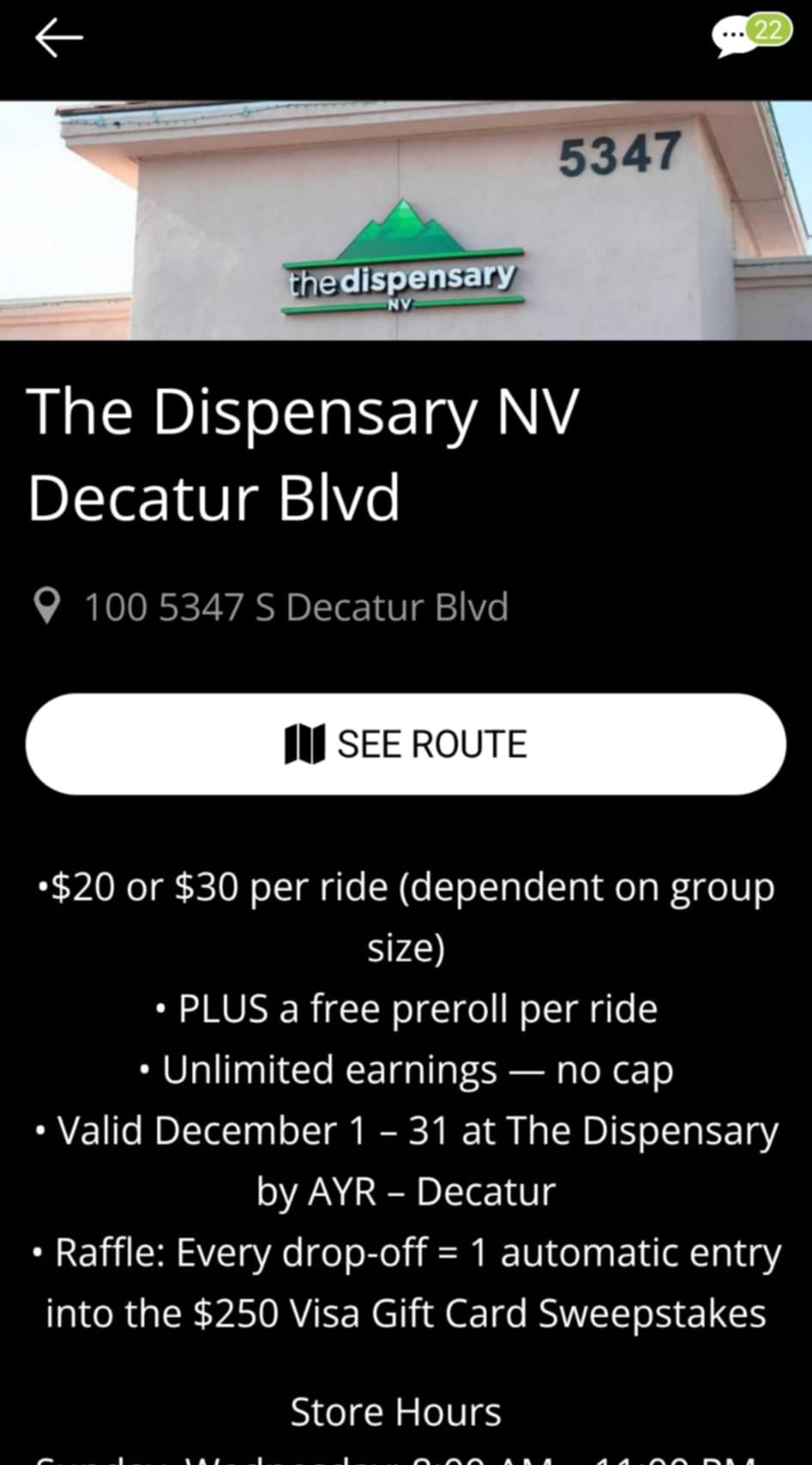
Task: Tap the storefront photo banner
Action: (x=406, y=219)
